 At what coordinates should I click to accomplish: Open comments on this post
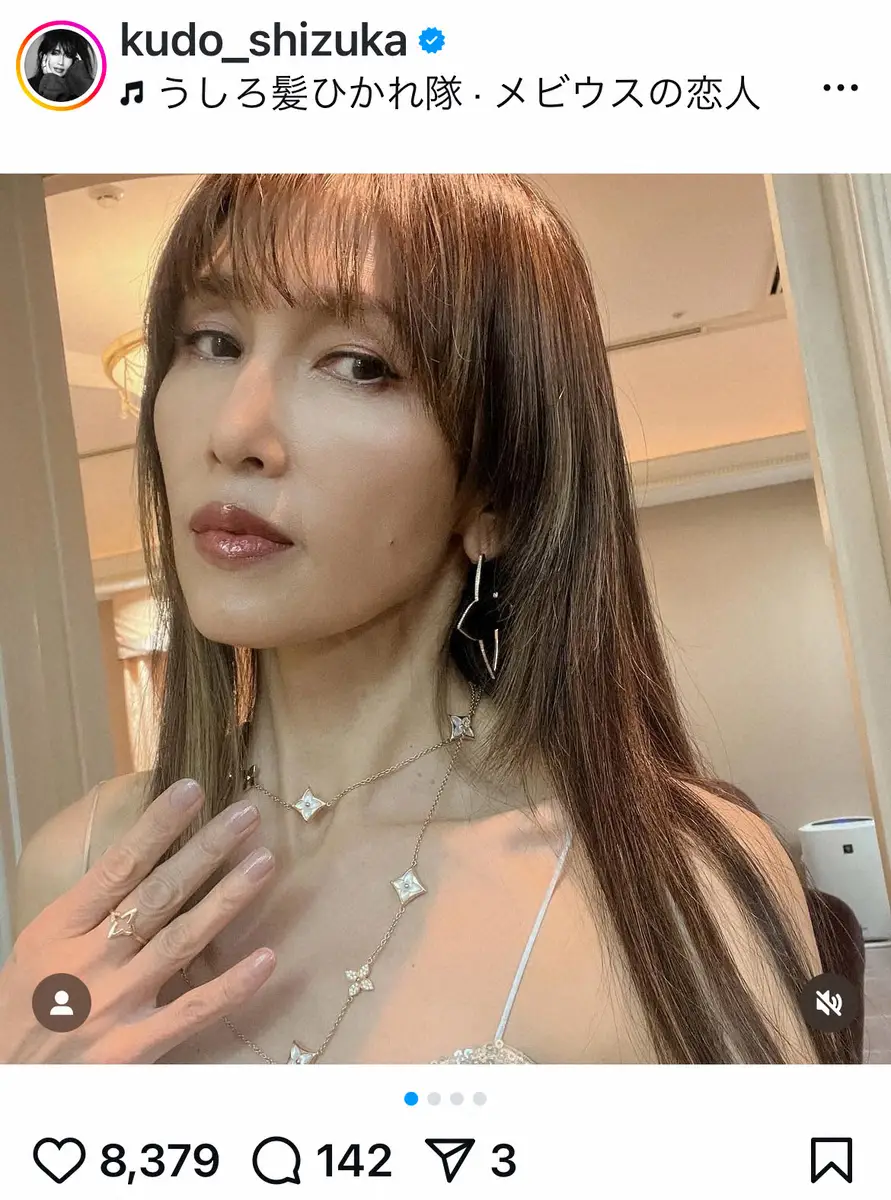click(277, 1161)
